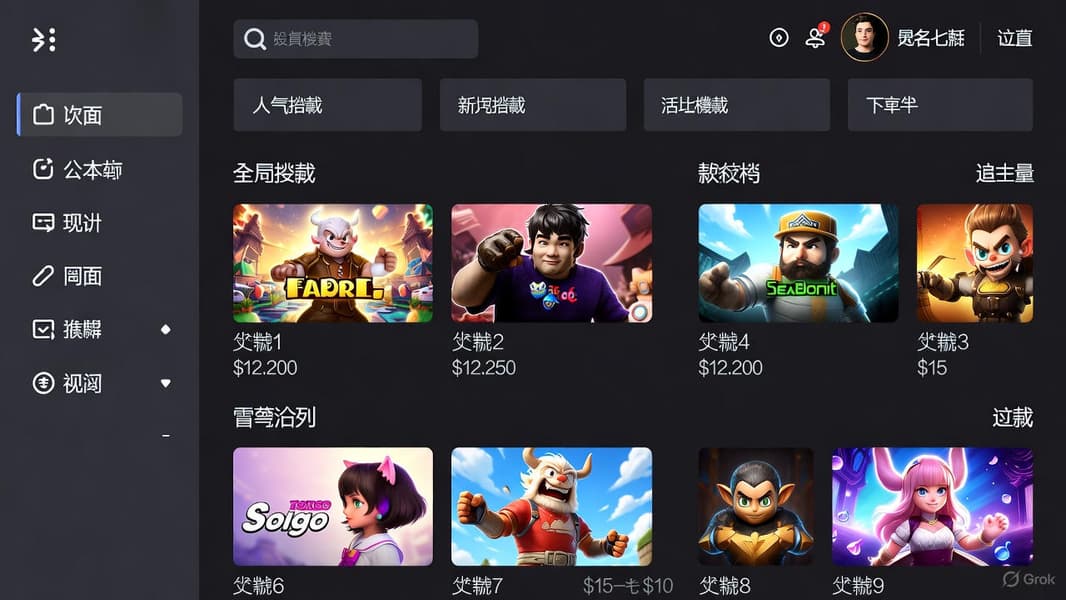Switch to 现计 in the sidebar

pos(82,222)
